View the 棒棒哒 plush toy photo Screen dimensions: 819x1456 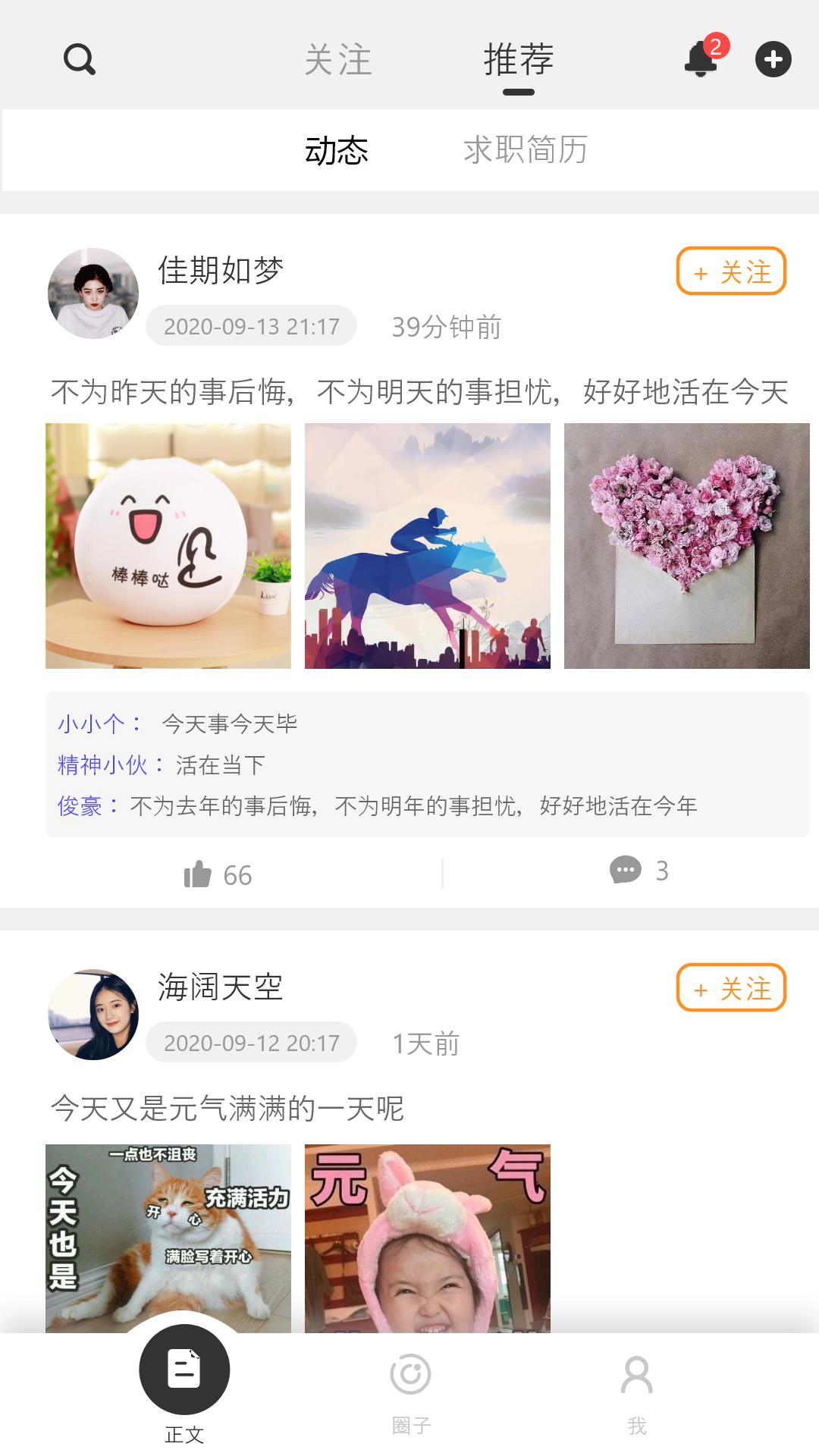[x=168, y=546]
